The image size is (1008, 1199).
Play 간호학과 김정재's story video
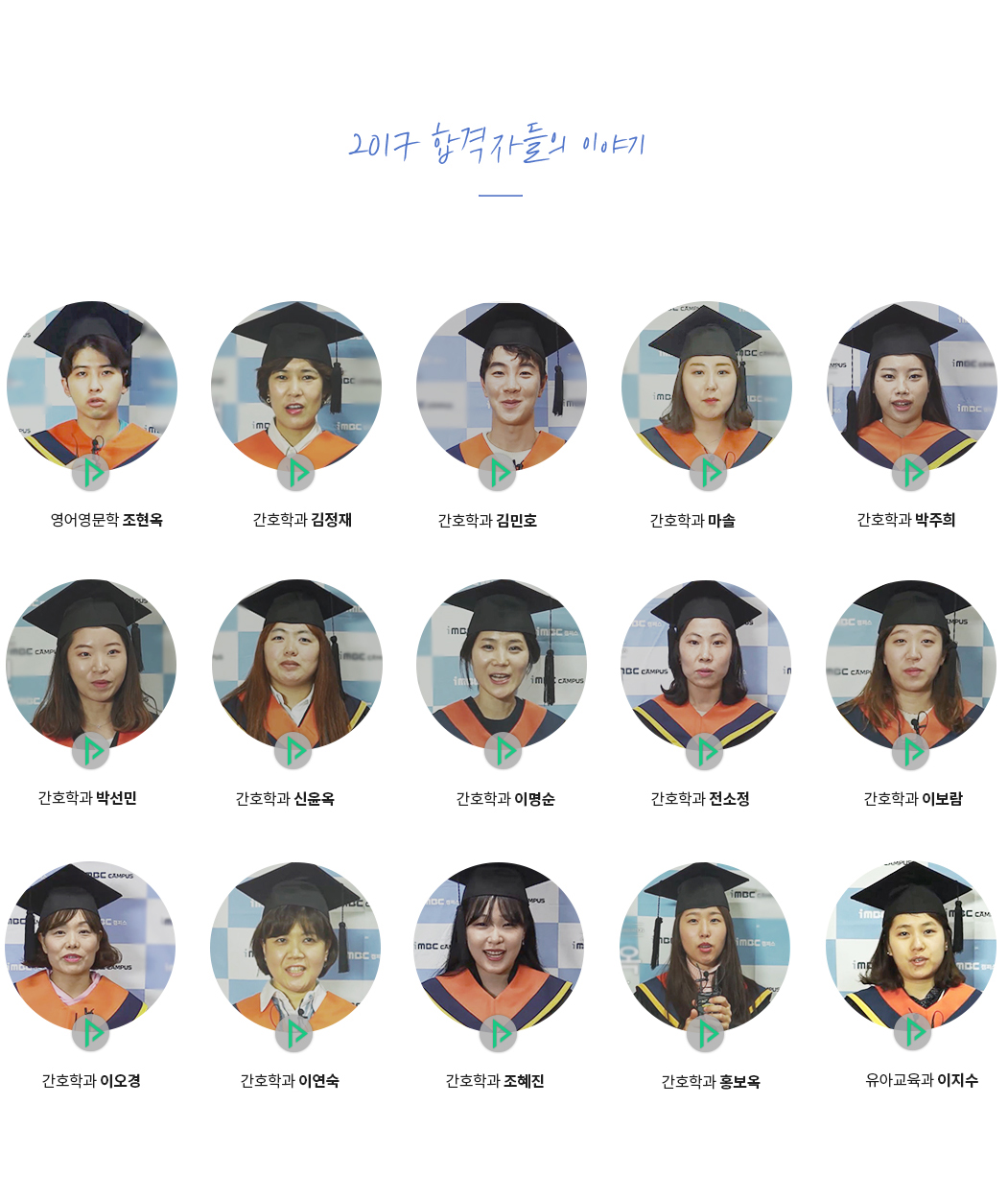[x=296, y=472]
